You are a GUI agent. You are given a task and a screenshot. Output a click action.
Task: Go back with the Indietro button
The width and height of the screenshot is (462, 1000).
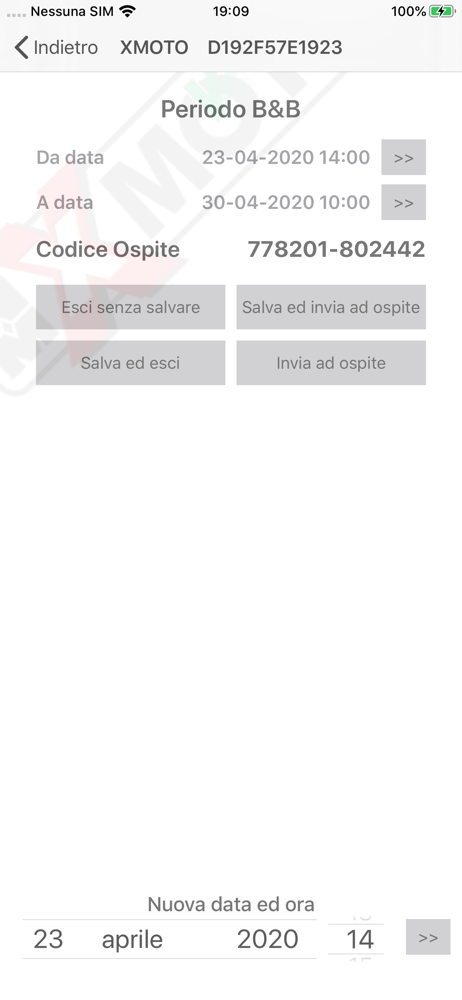tap(56, 48)
